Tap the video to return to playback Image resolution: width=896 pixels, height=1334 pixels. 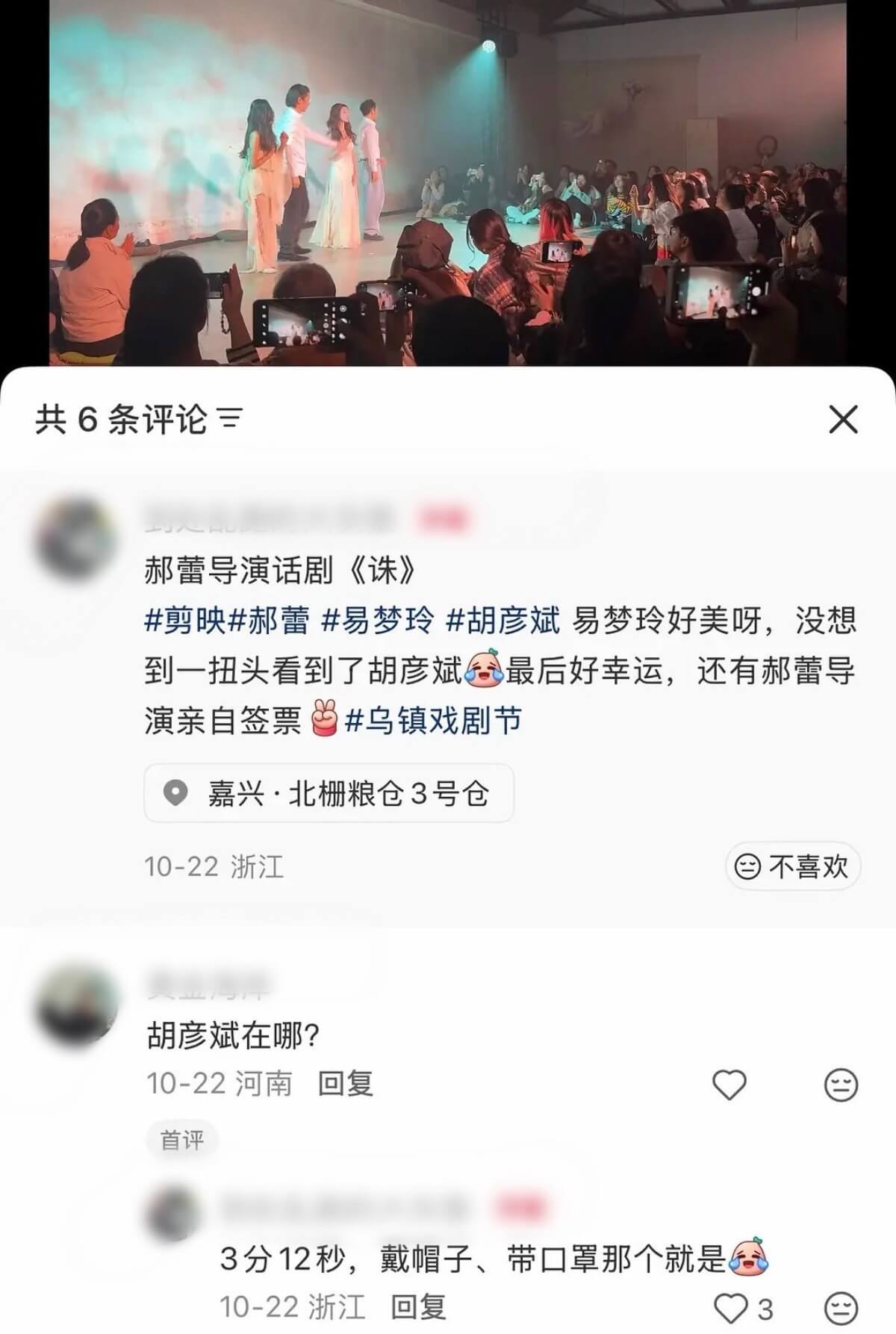pos(448,183)
